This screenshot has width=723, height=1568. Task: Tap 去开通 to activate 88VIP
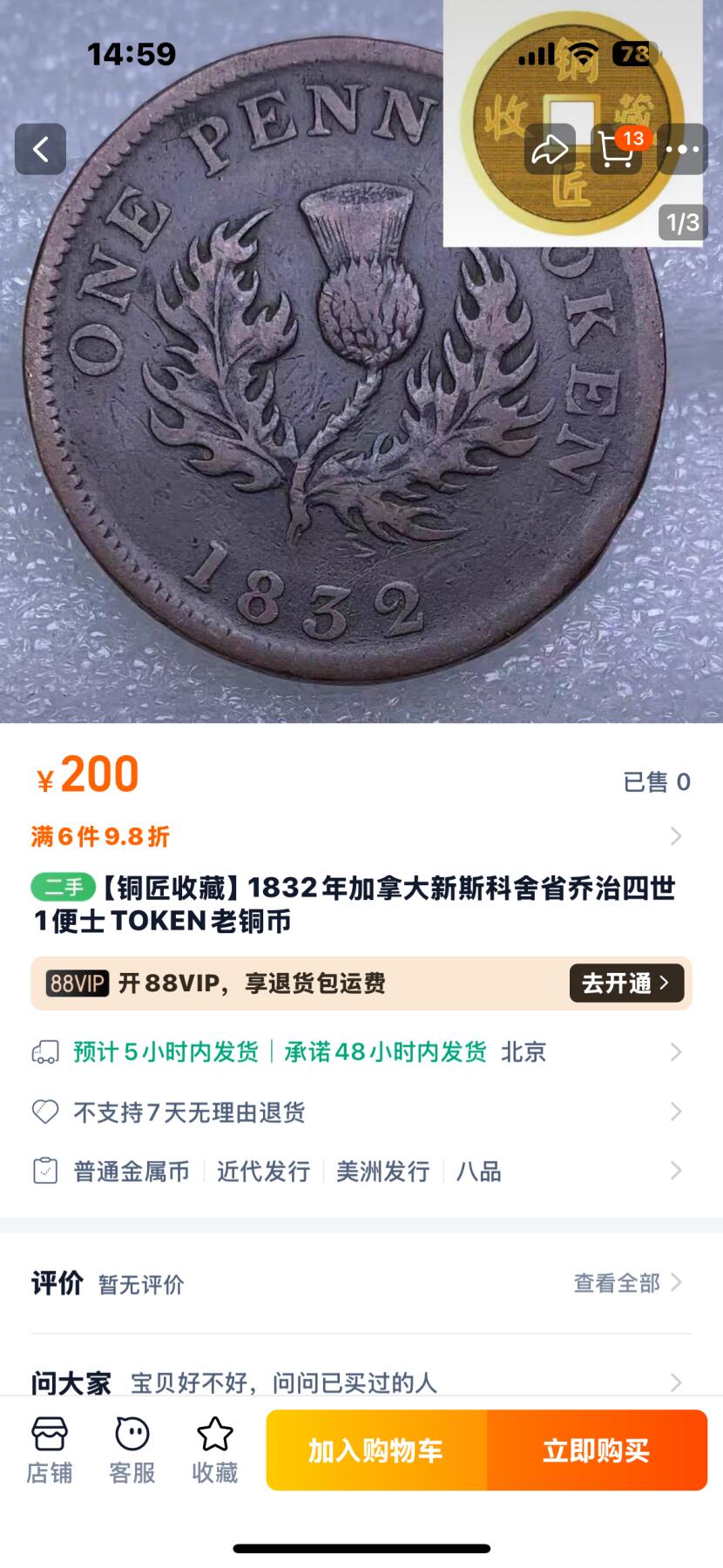(626, 983)
